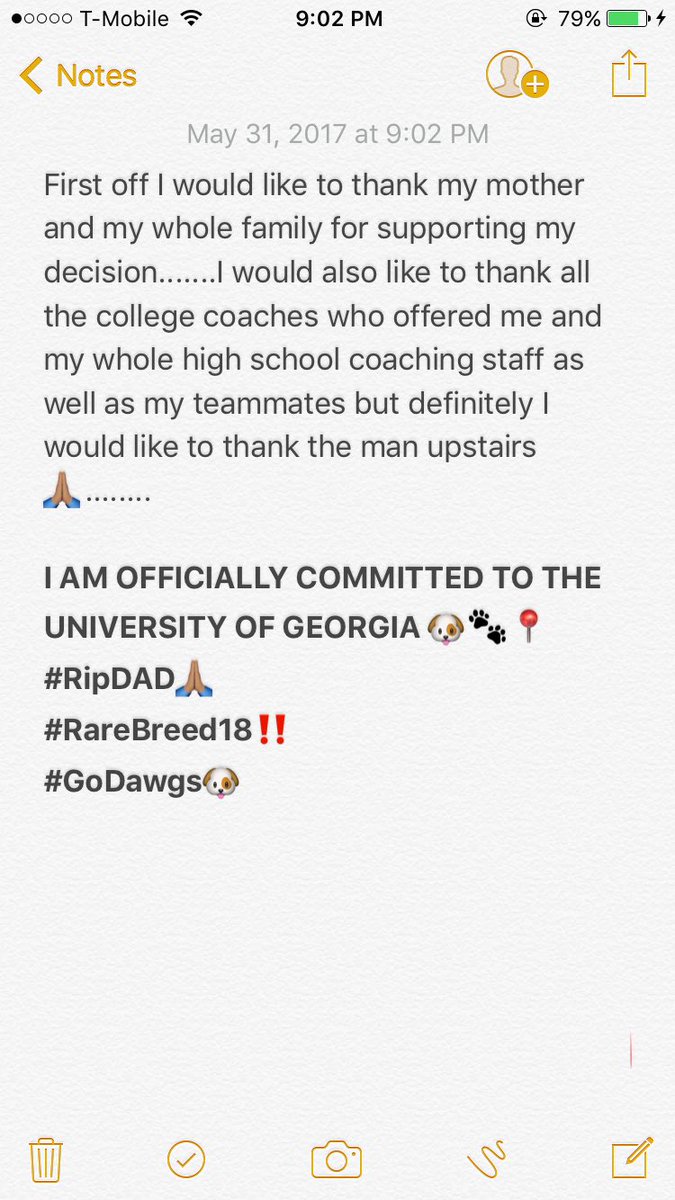Open the share sheet for this note

tap(629, 75)
